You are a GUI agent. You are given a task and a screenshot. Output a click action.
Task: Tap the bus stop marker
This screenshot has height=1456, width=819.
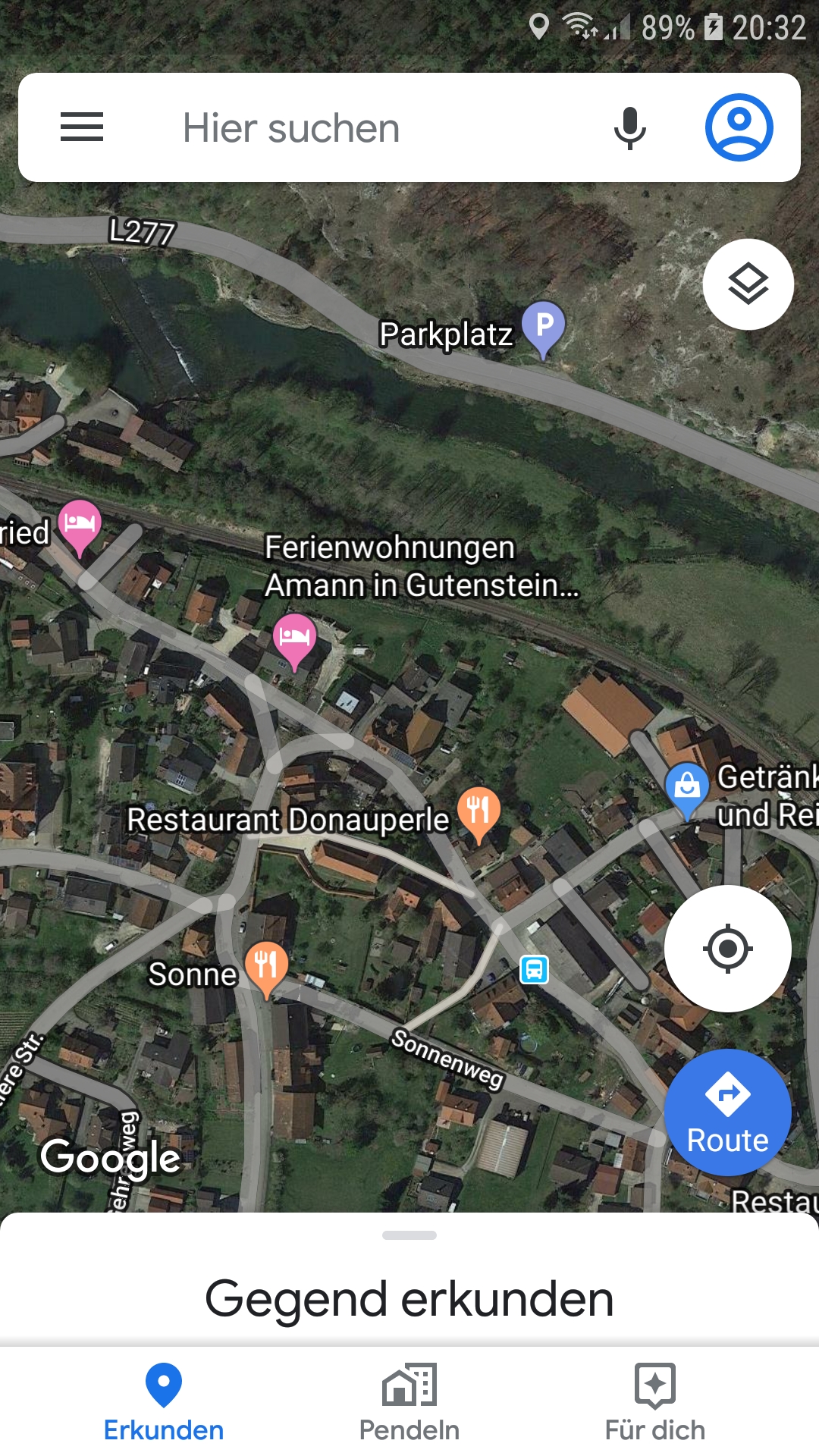[534, 969]
